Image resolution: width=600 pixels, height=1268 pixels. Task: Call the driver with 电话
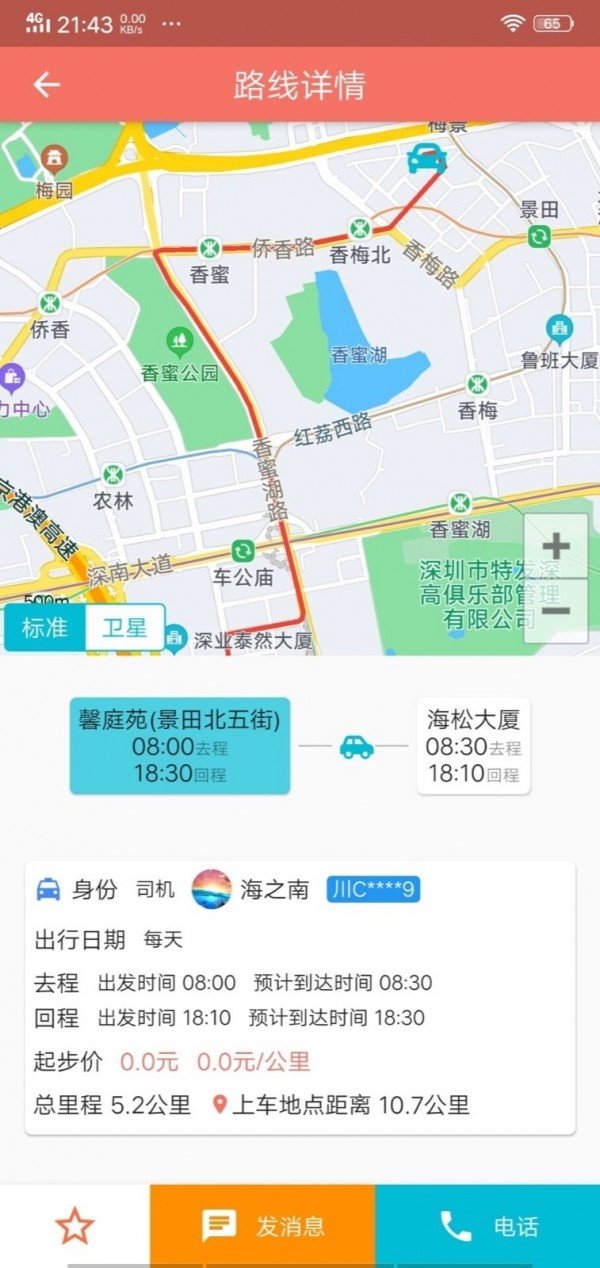(488, 1226)
